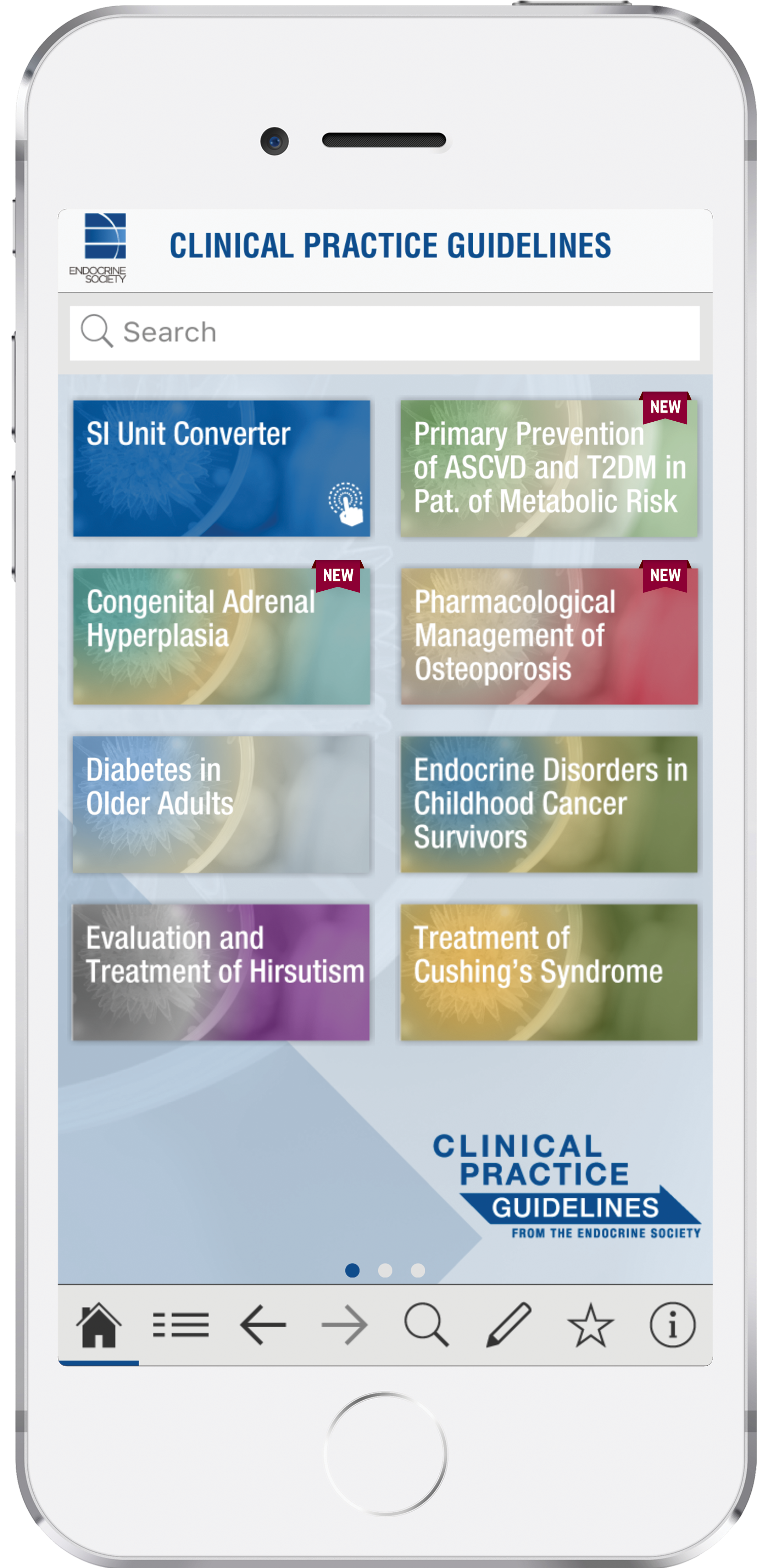Jump to the second page indicator dot
Screen dimensions: 768x1568
pyautogui.click(x=385, y=1270)
